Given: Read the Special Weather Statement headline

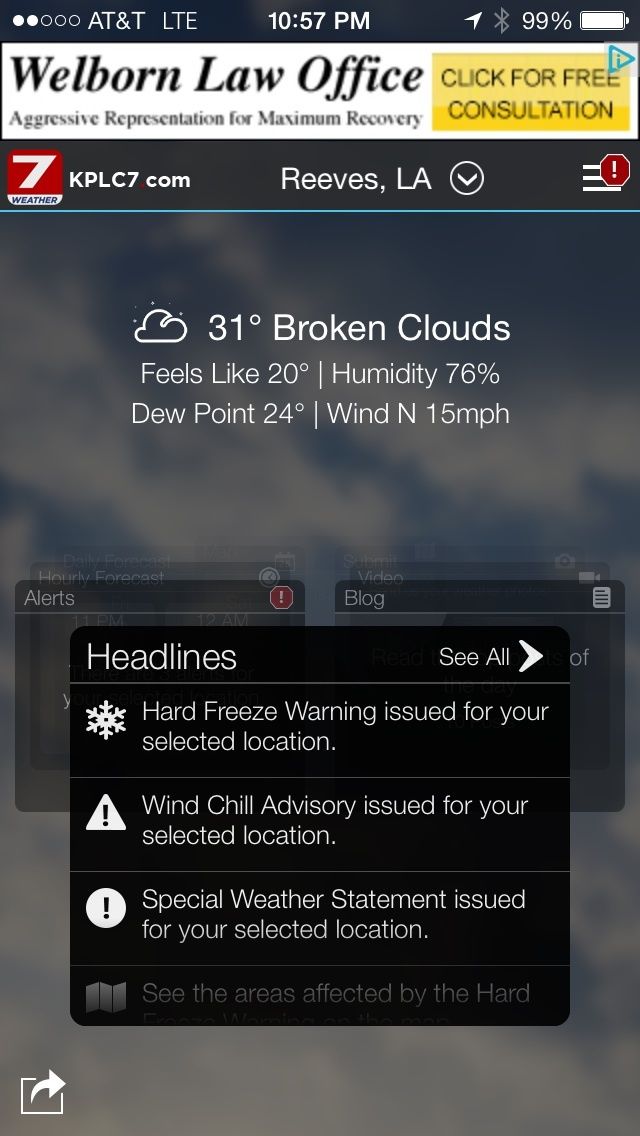Looking at the screenshot, I should pos(320,914).
